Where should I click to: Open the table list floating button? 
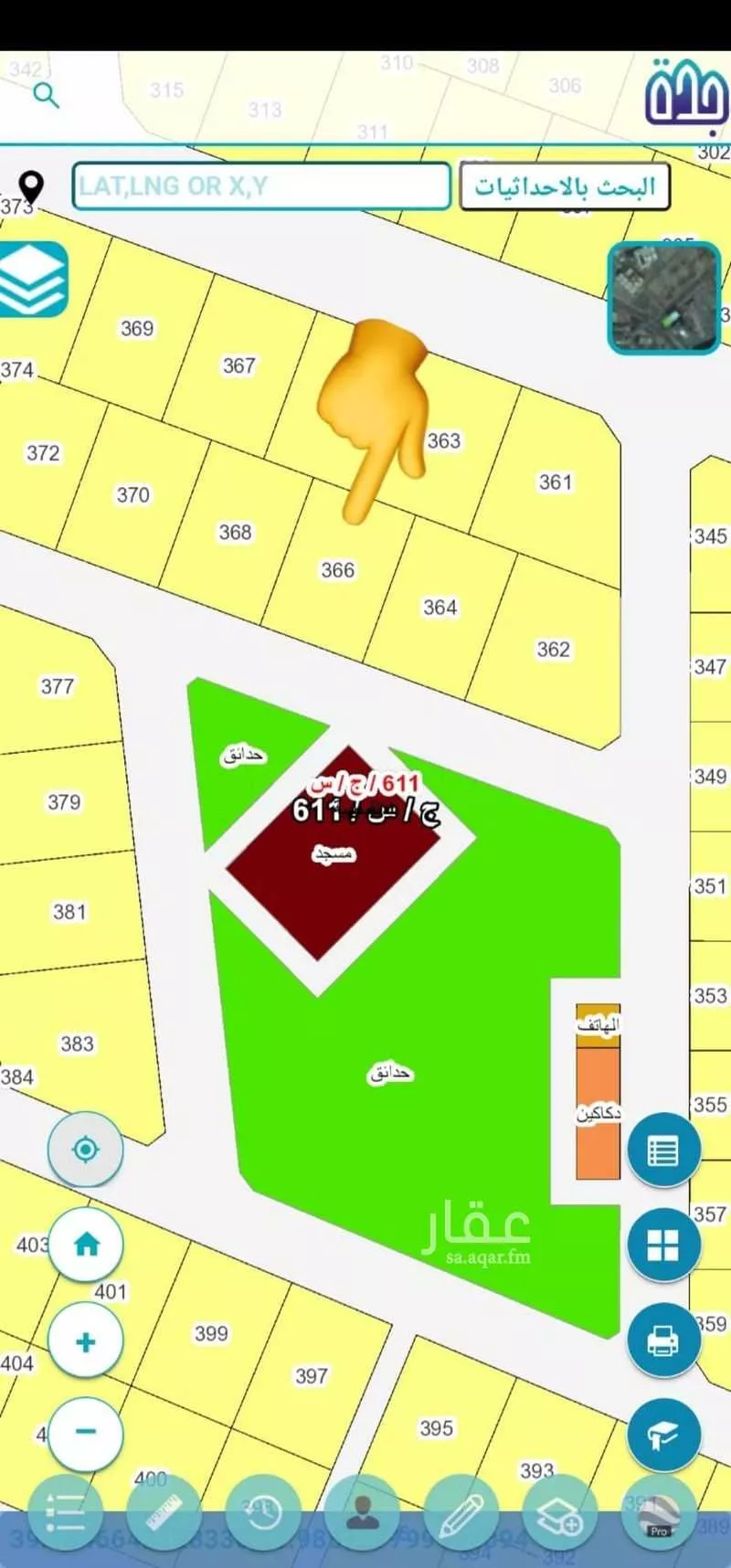pyautogui.click(x=663, y=1150)
